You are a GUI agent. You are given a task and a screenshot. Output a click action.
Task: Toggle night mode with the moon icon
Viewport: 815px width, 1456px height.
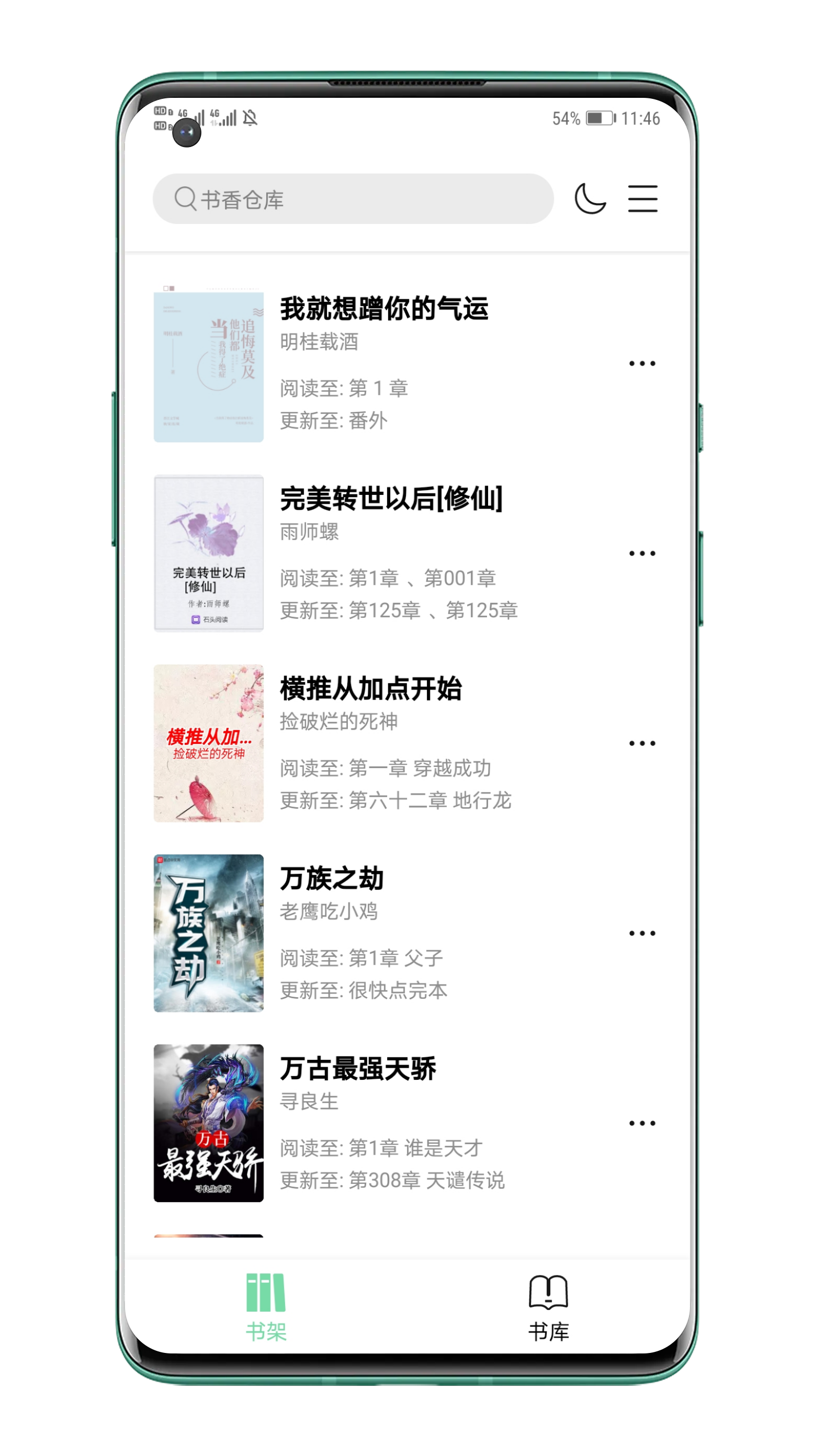pos(590,199)
